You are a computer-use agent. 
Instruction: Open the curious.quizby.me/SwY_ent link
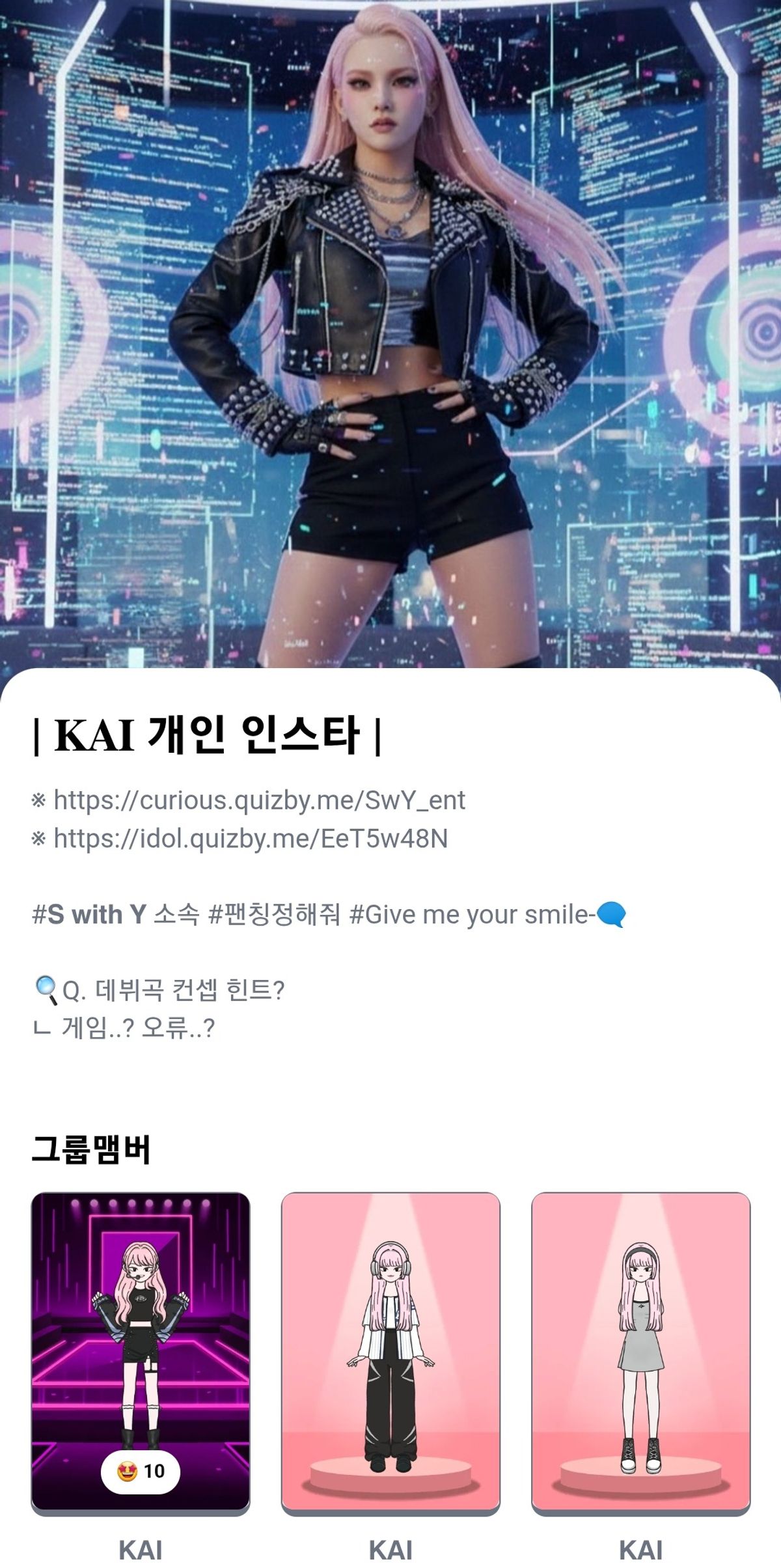[259, 800]
